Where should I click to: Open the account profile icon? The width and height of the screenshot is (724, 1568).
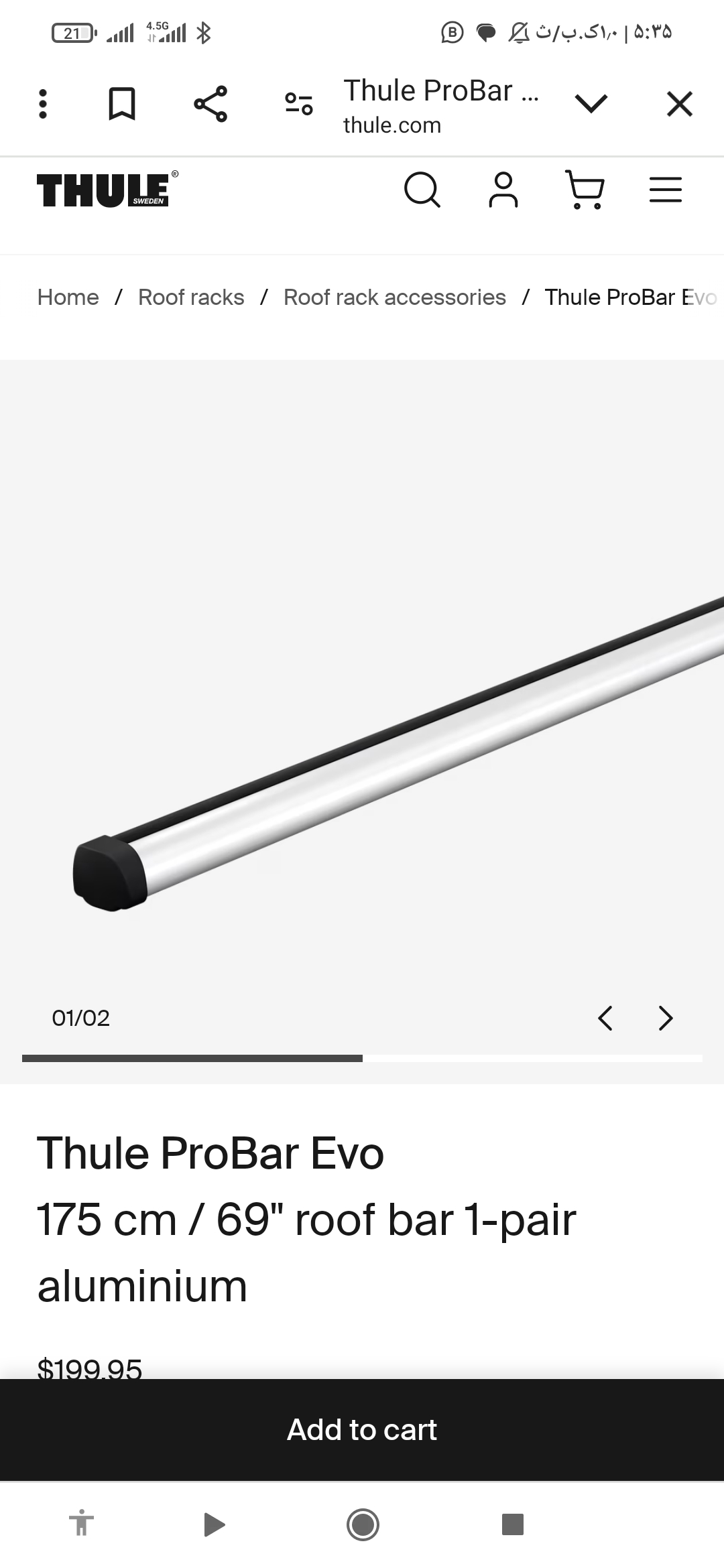(x=503, y=190)
